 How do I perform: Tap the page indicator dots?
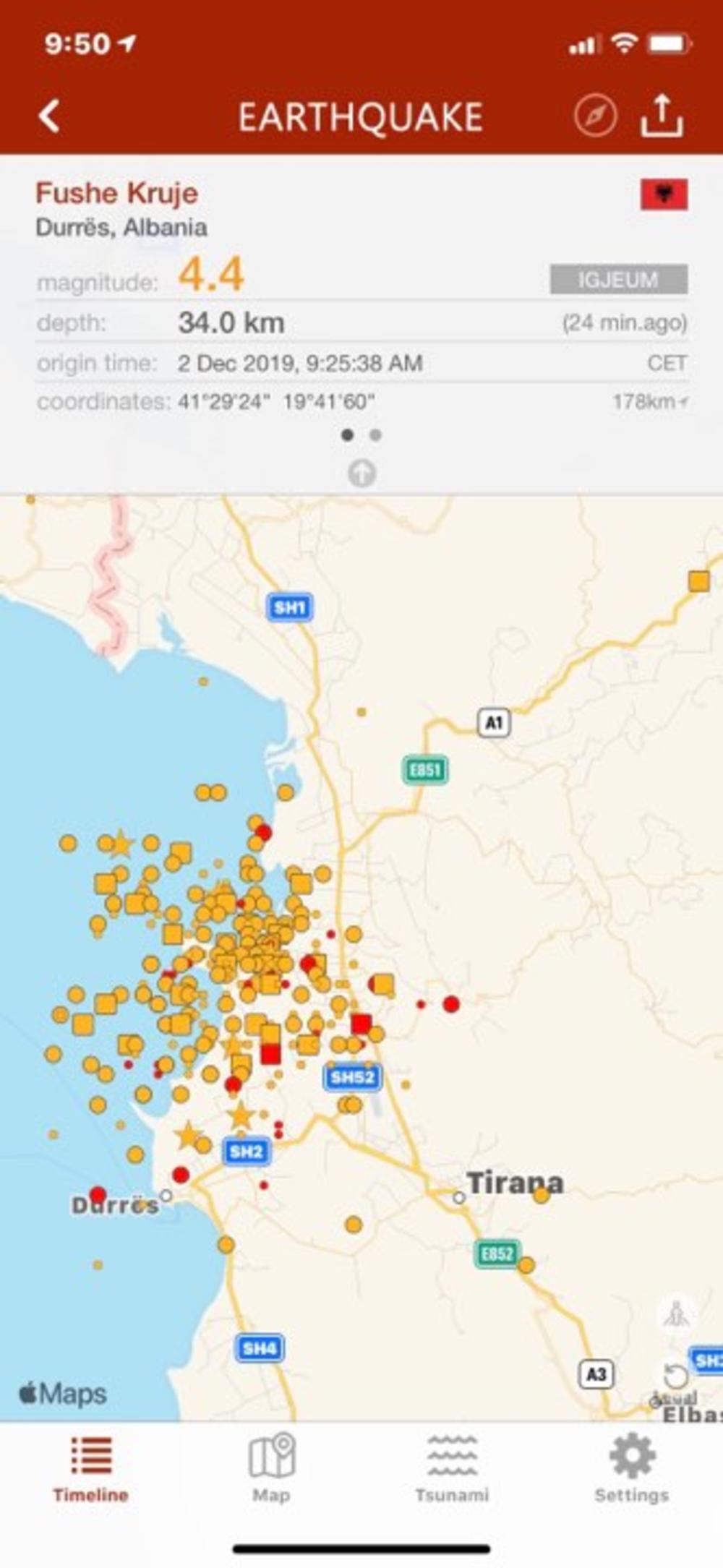coord(361,434)
